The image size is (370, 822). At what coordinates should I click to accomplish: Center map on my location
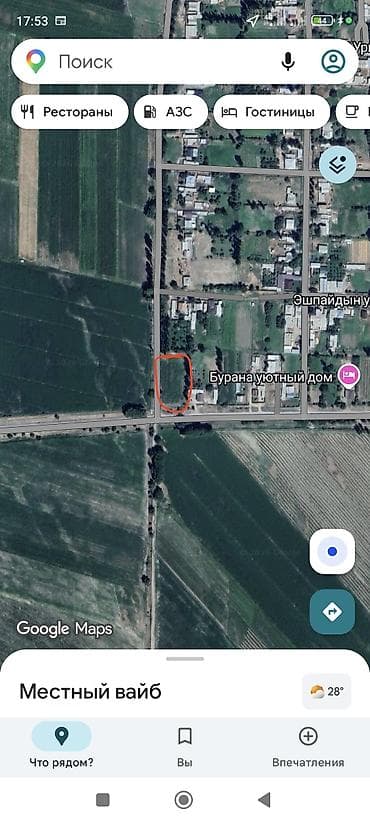click(332, 551)
